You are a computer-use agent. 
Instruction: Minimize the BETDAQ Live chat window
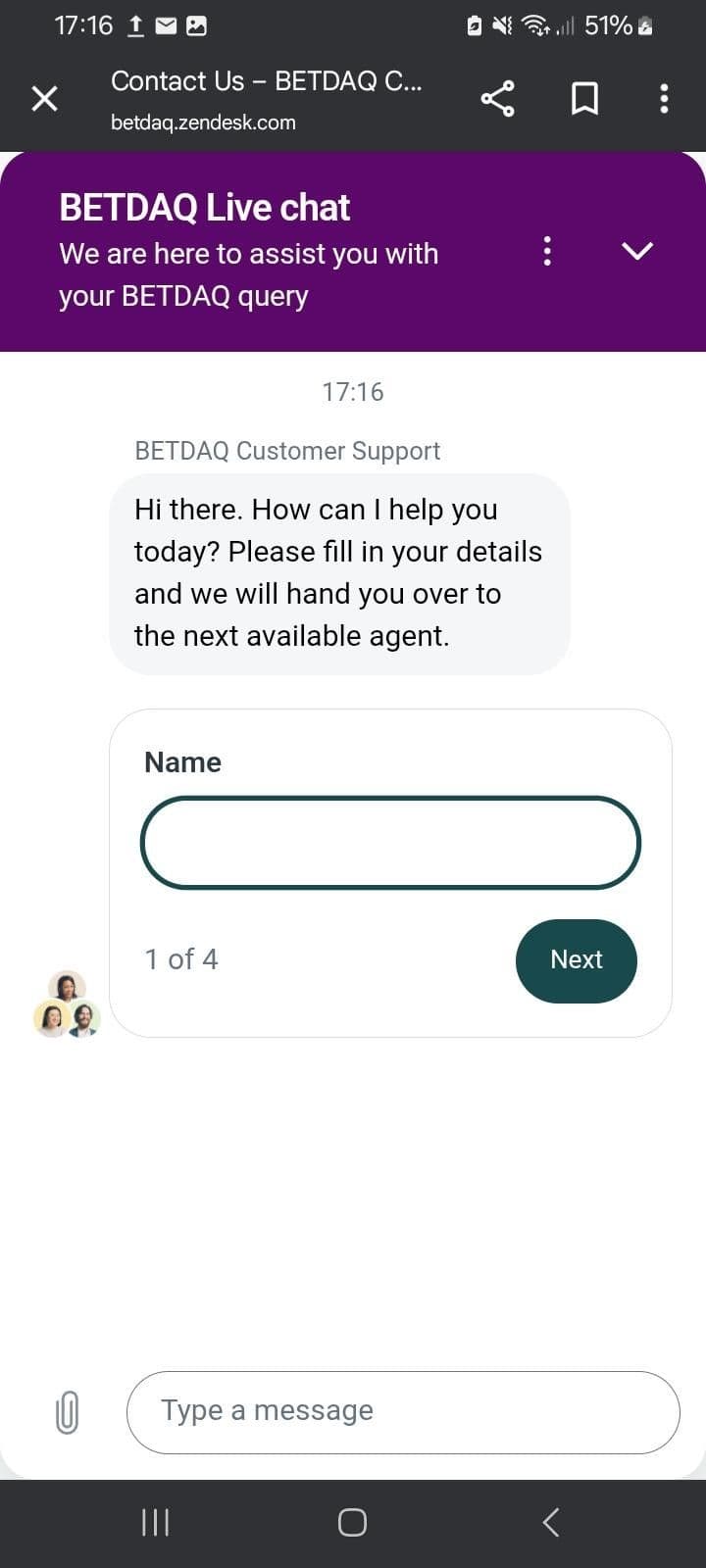click(637, 251)
